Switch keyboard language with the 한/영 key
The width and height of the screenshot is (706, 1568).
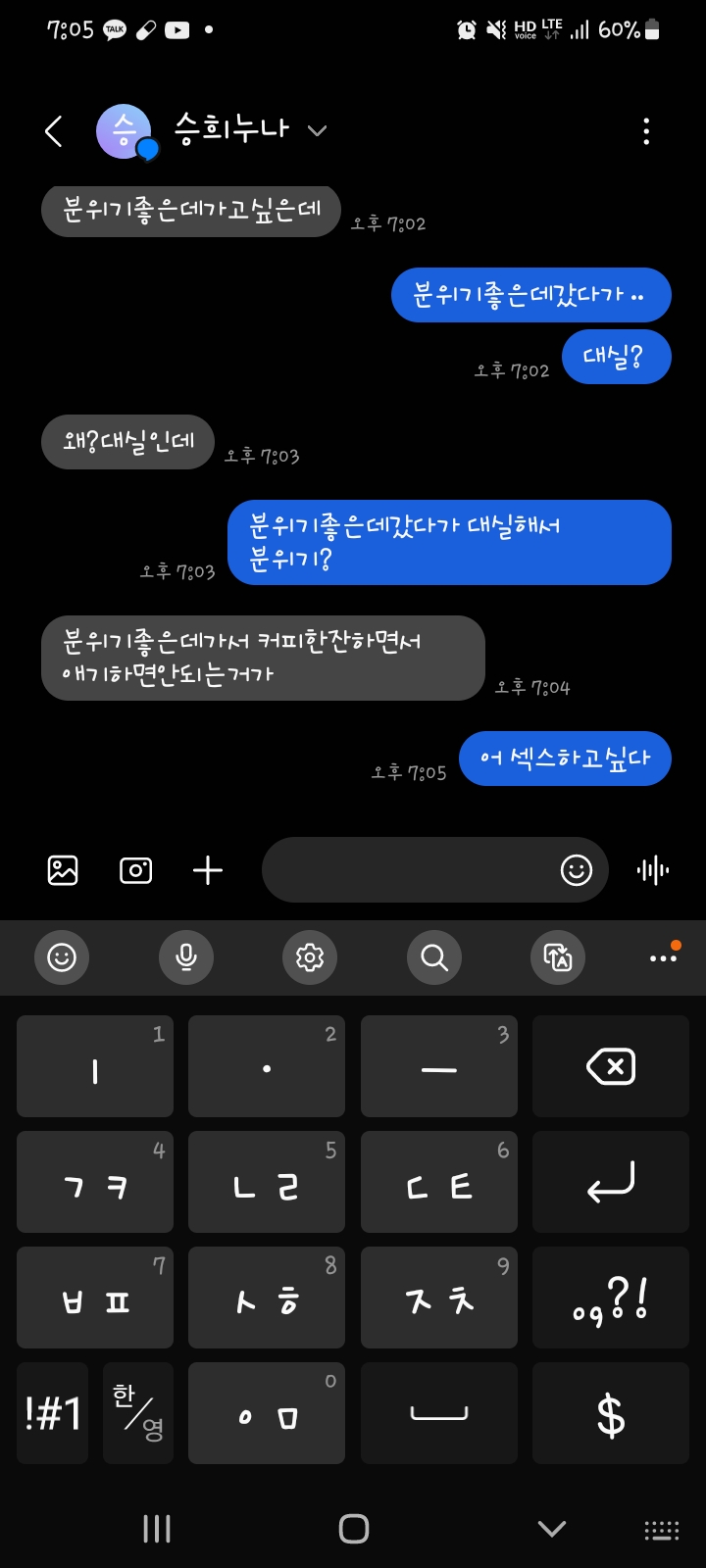(138, 1413)
